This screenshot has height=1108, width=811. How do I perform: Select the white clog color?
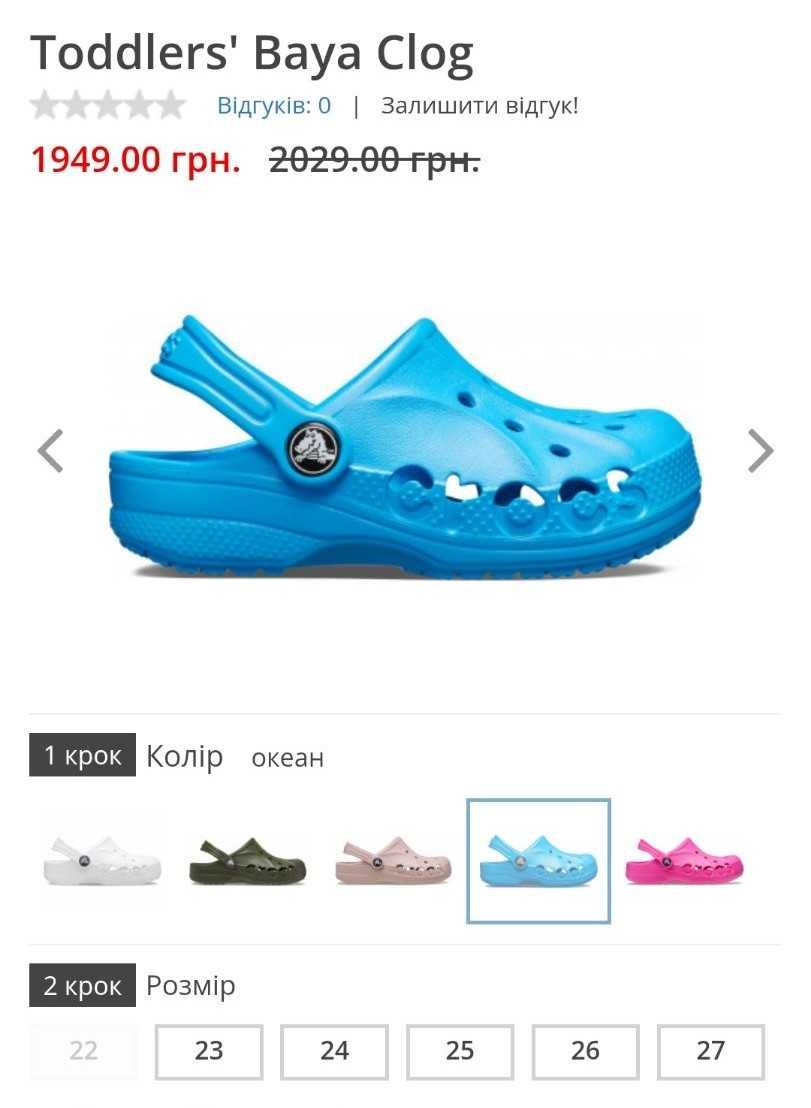click(x=102, y=861)
